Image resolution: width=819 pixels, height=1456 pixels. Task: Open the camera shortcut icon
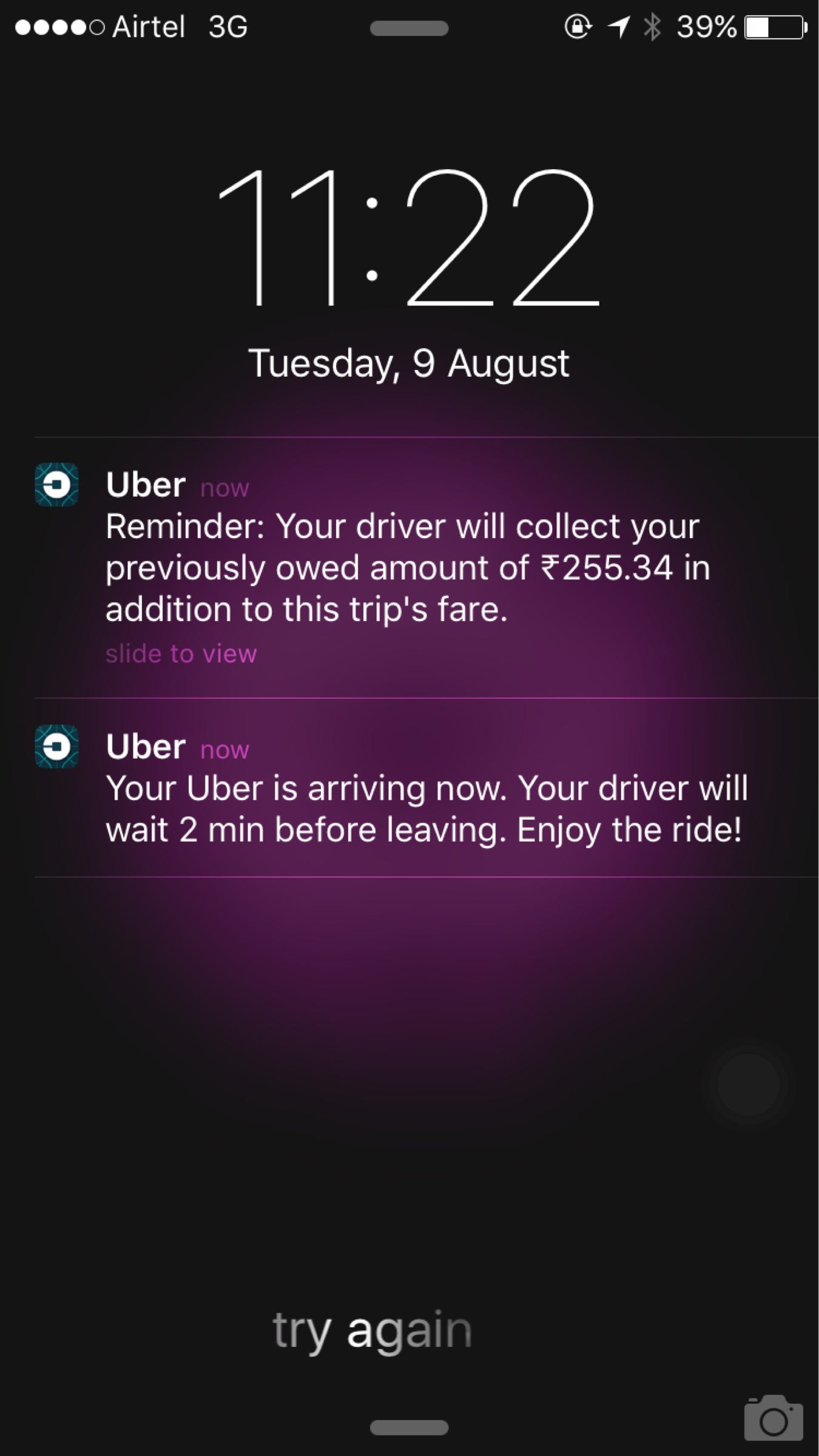[x=773, y=1417]
